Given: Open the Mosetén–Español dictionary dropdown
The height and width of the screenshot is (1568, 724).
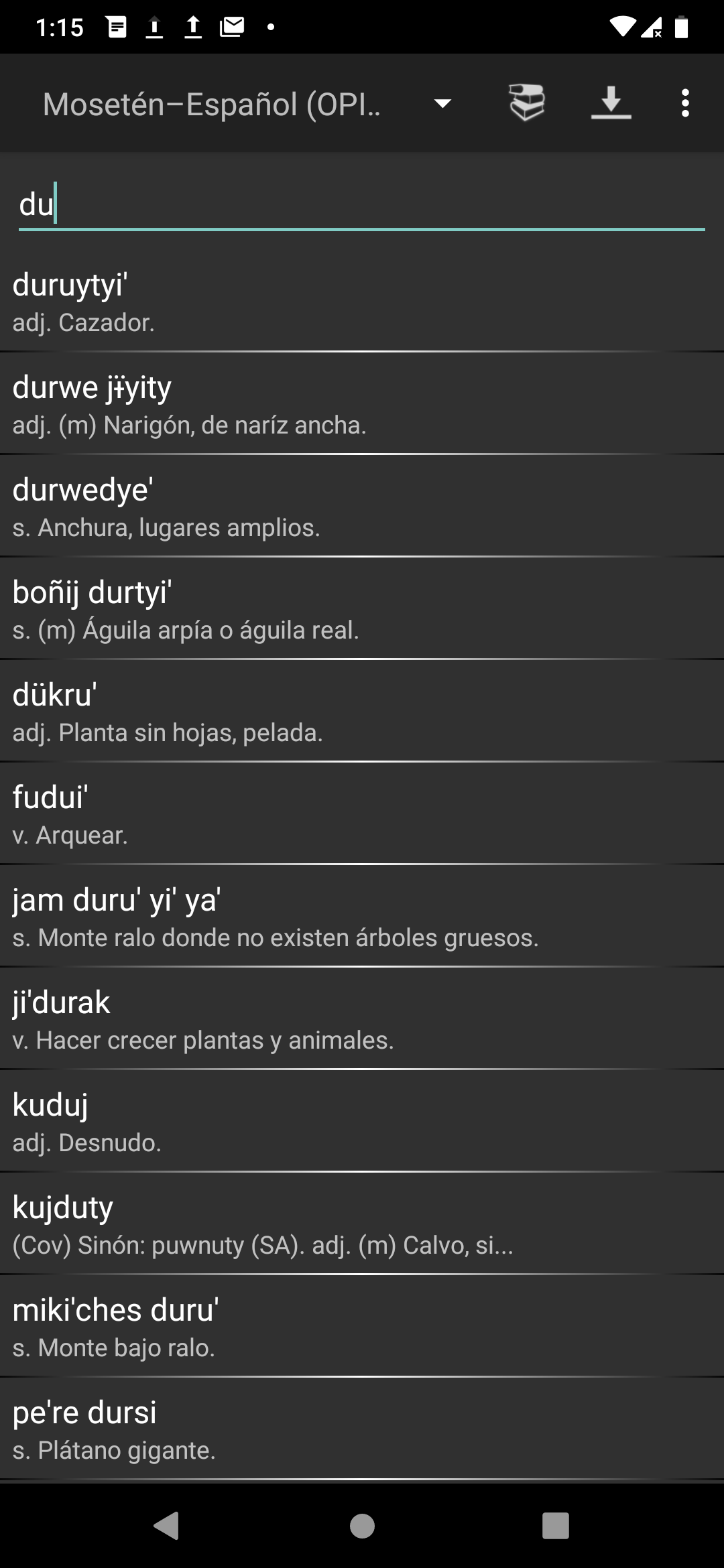Looking at the screenshot, I should 248,104.
